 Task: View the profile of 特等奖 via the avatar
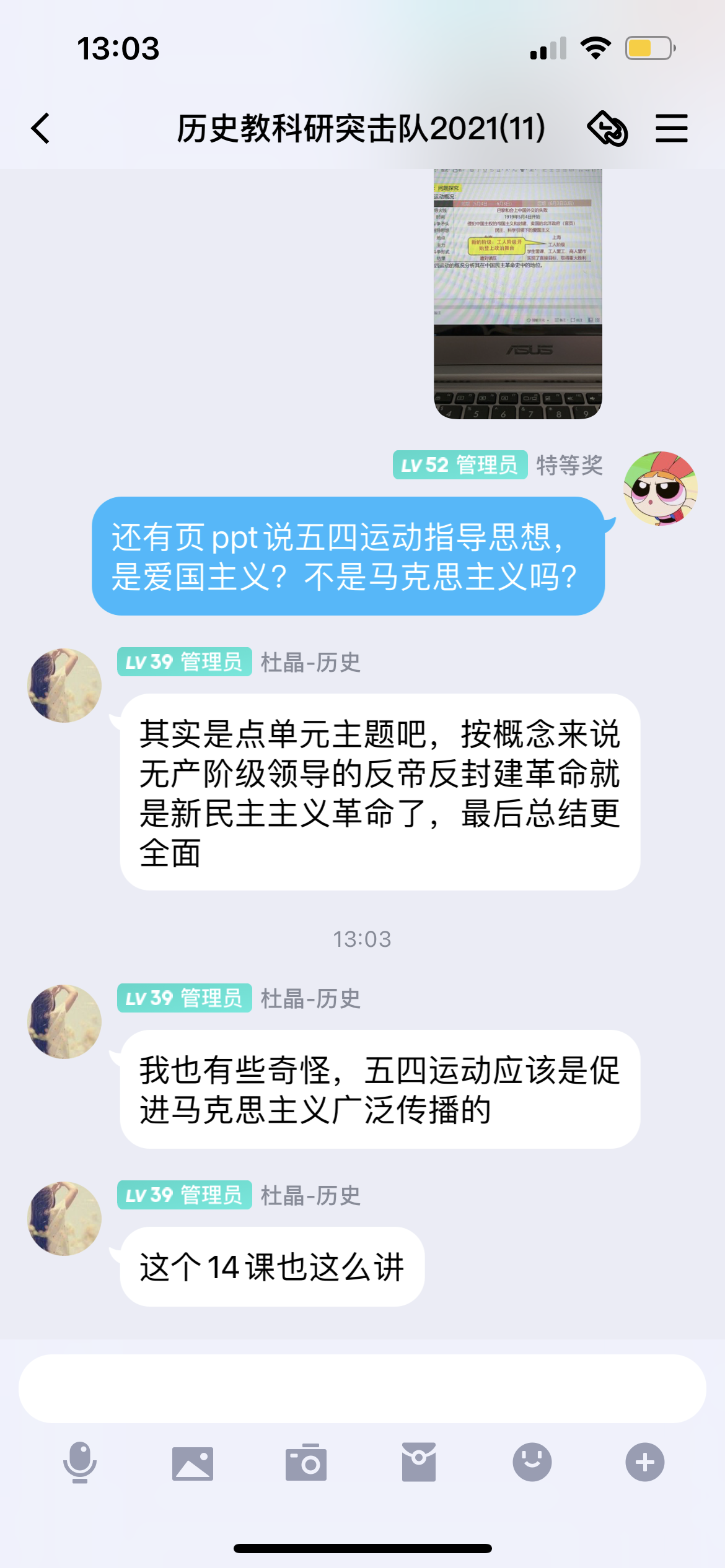660,489
